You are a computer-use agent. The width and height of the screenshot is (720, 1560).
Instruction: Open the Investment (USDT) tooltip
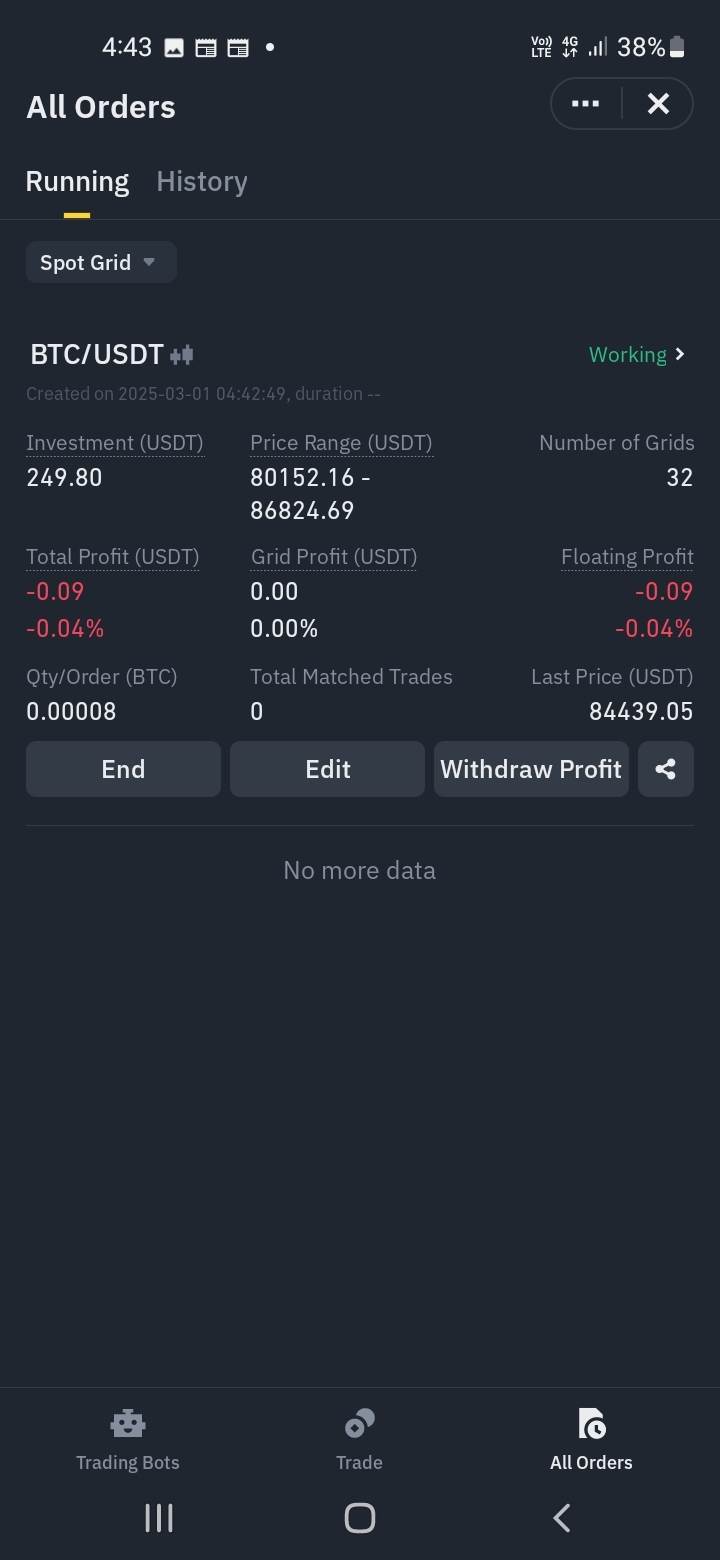(114, 442)
